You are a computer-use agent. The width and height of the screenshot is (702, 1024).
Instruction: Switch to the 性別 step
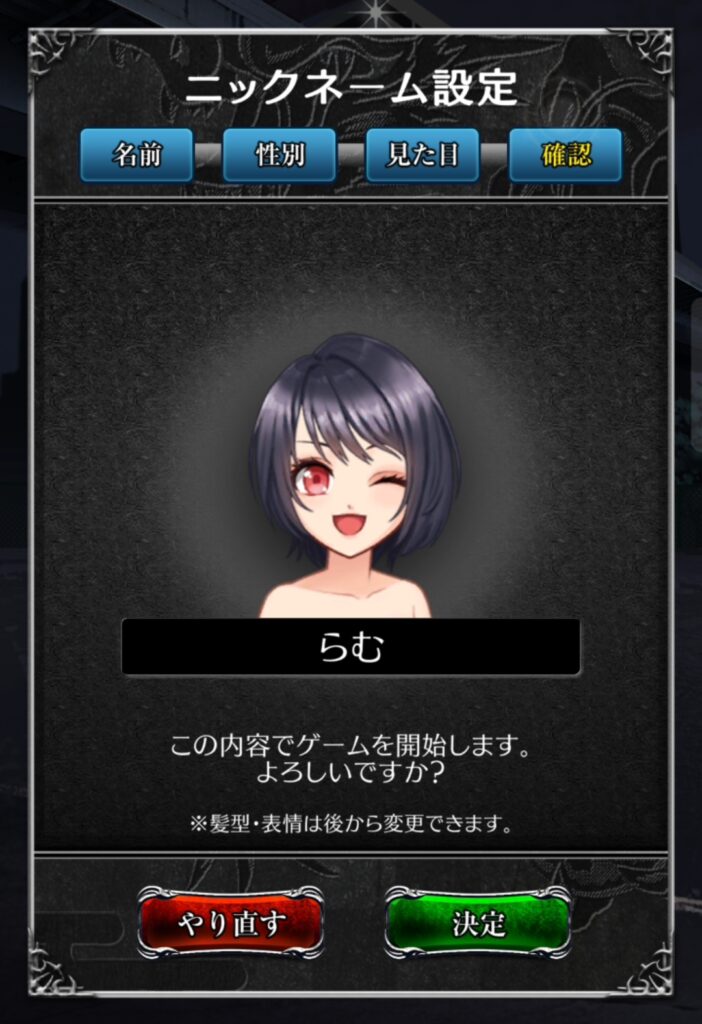pos(279,155)
